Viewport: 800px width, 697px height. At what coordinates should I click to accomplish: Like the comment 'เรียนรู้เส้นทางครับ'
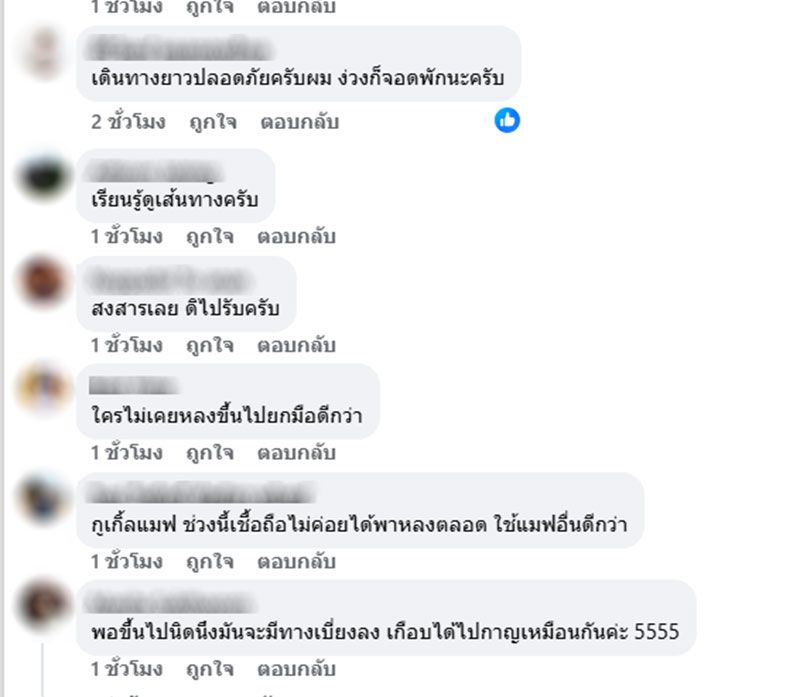(210, 237)
